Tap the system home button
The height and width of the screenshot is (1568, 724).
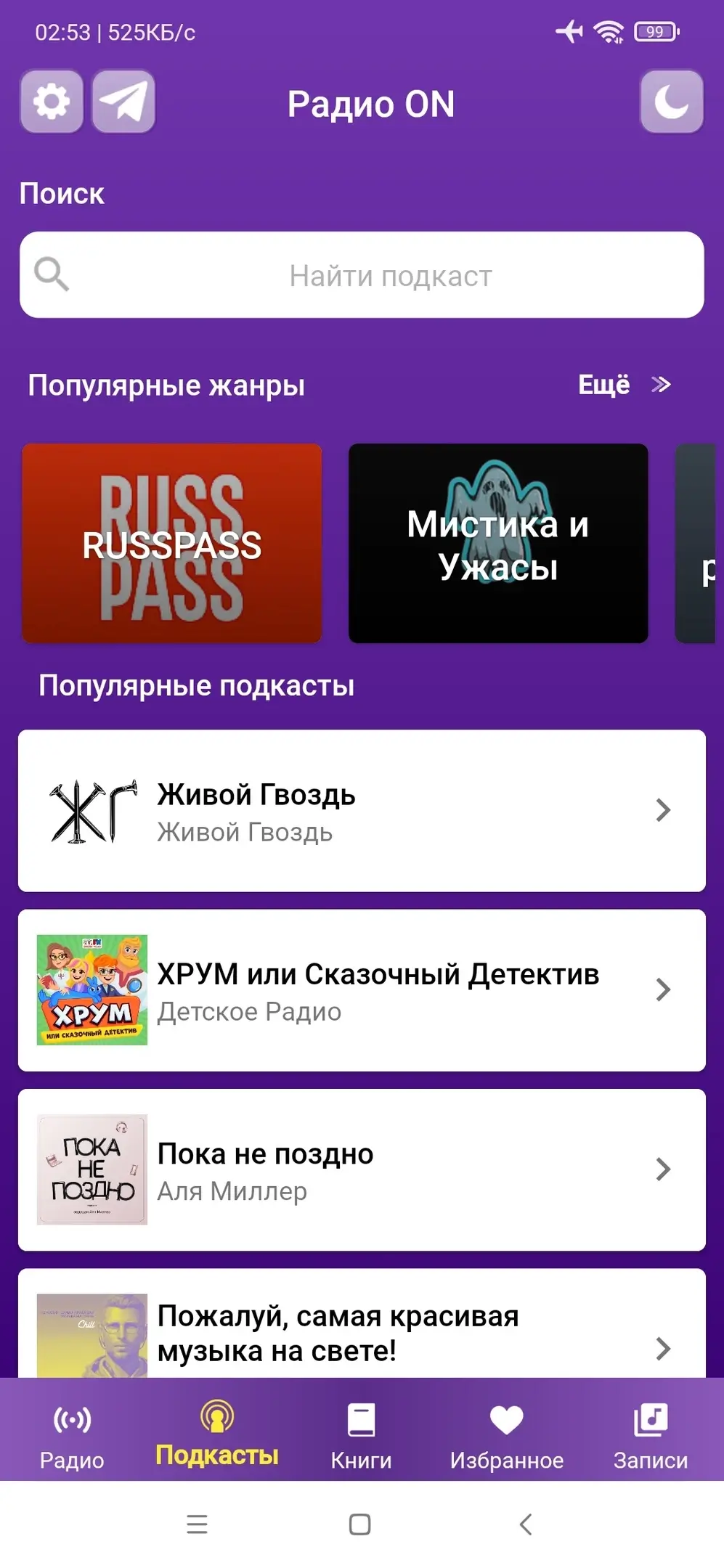[360, 1524]
